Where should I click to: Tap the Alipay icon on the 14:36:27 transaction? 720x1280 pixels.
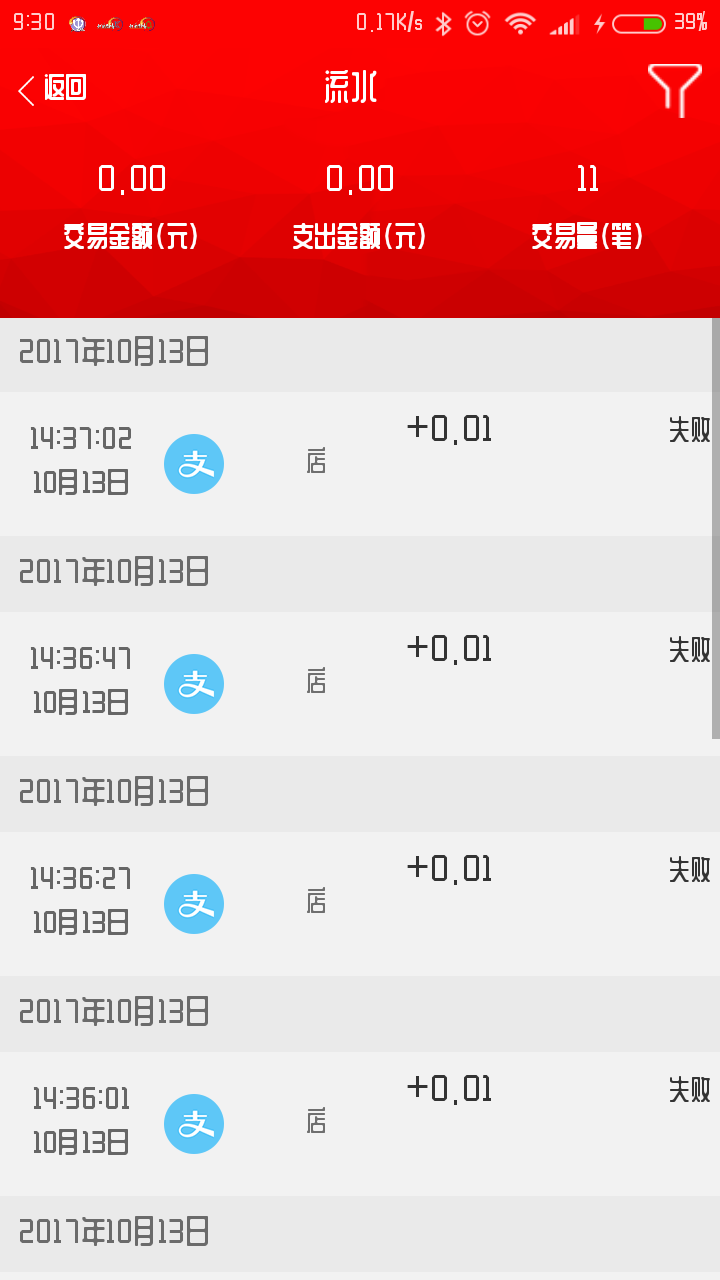194,904
